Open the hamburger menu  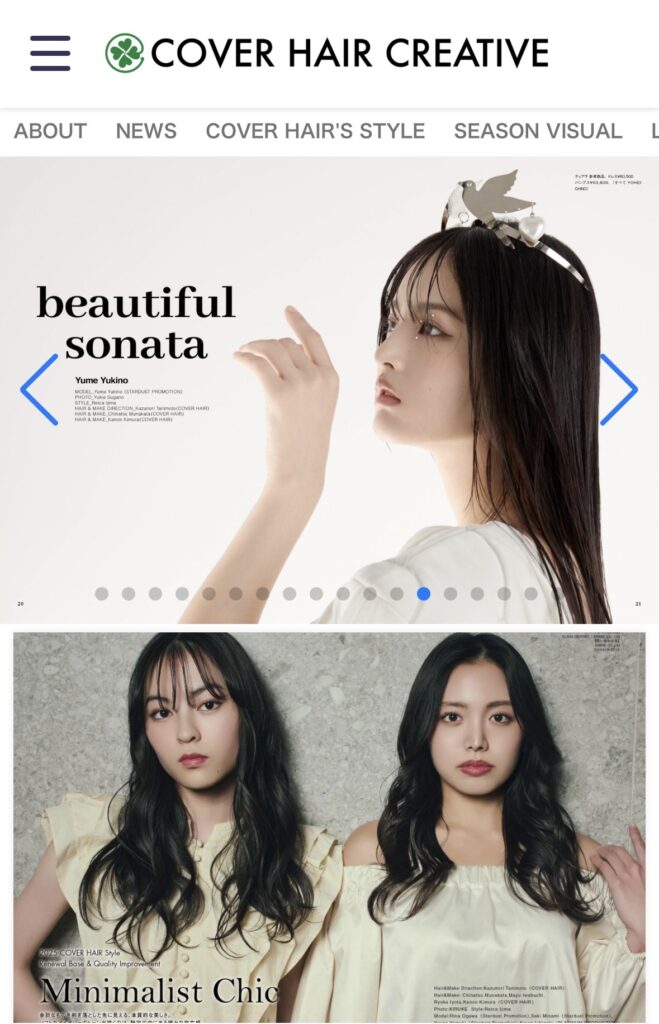[x=50, y=53]
